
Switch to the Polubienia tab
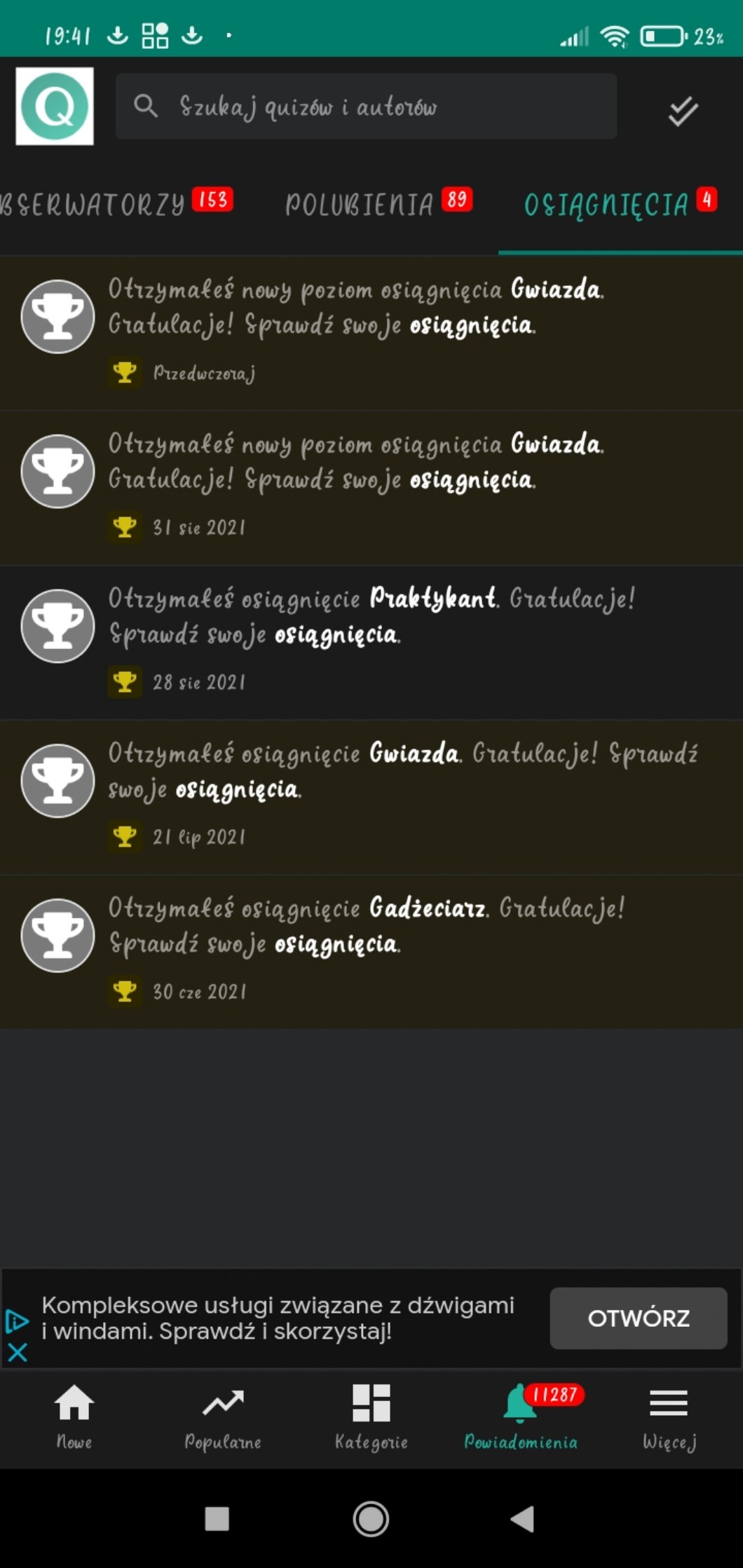377,204
